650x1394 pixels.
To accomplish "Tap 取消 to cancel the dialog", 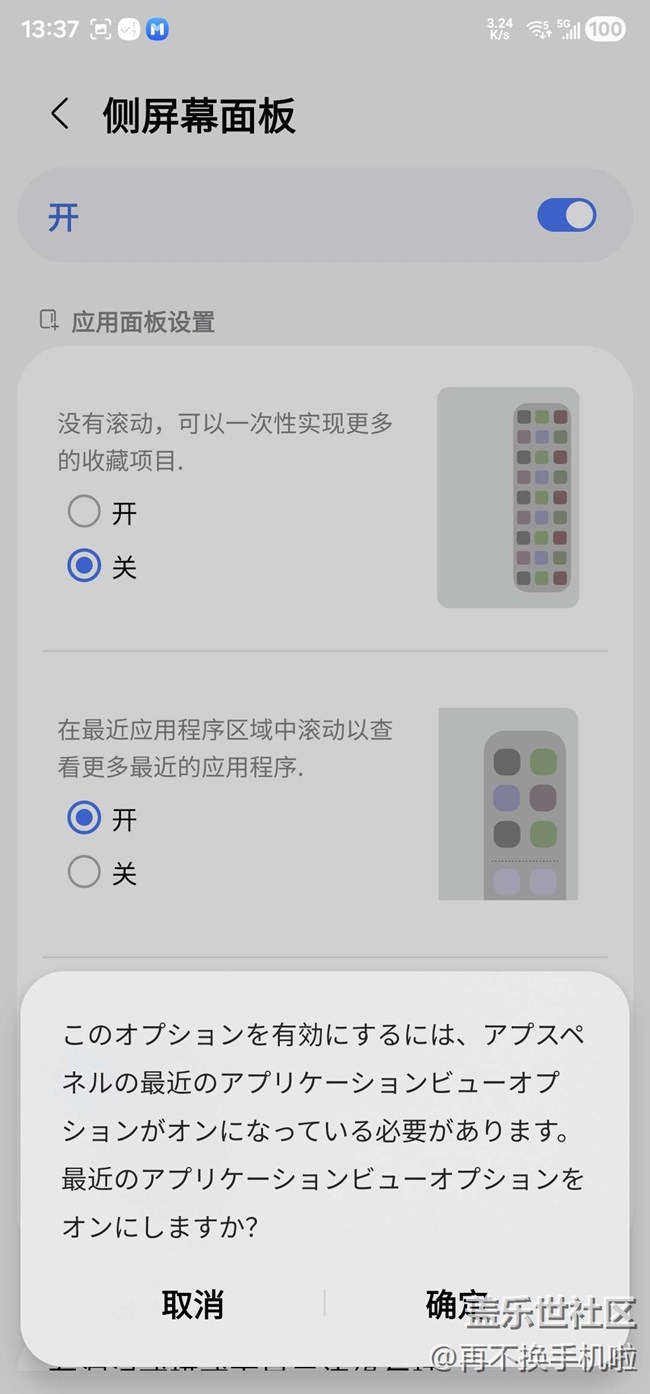I will click(192, 1304).
